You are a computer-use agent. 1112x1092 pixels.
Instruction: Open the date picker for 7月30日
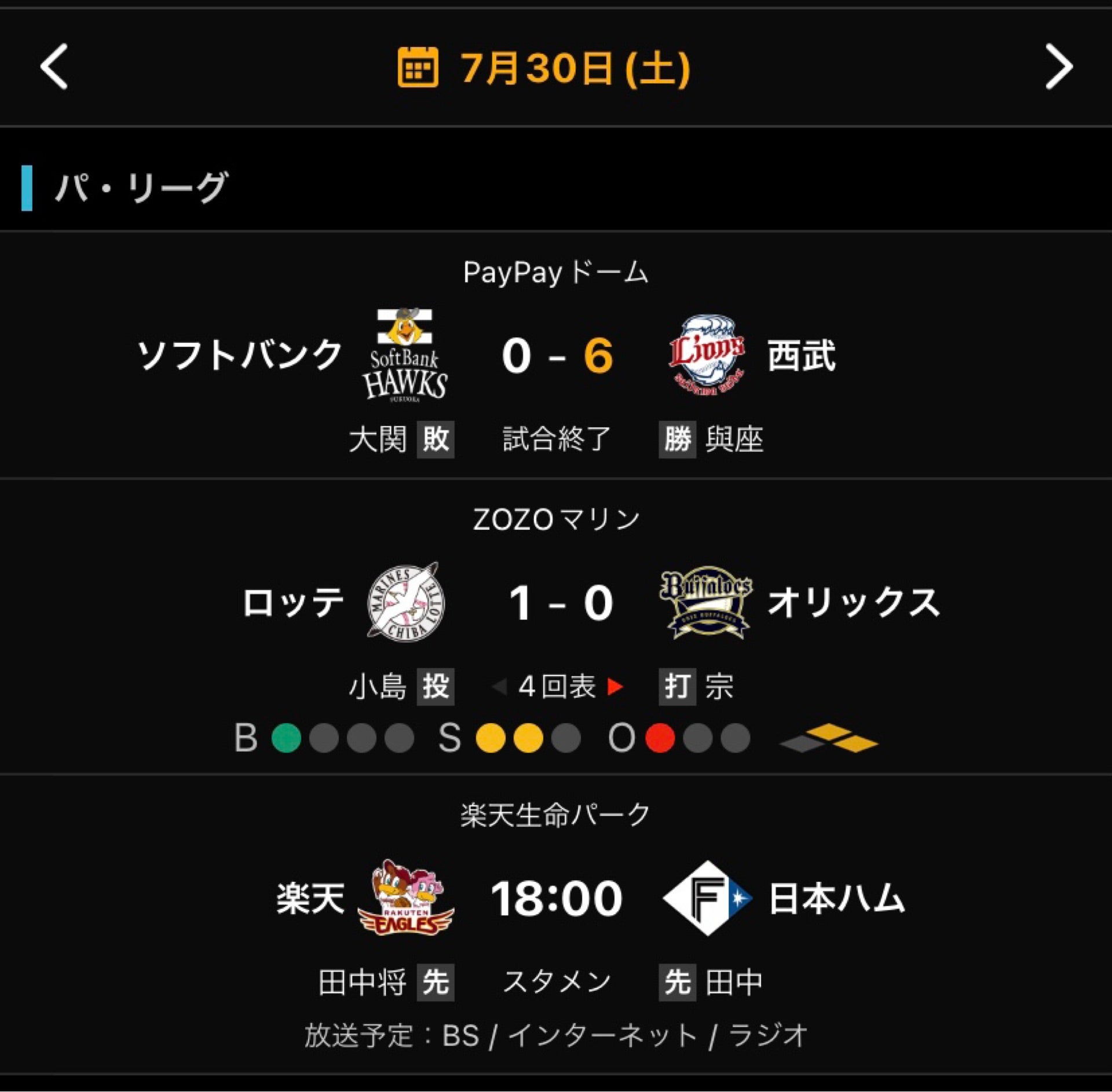[544, 68]
